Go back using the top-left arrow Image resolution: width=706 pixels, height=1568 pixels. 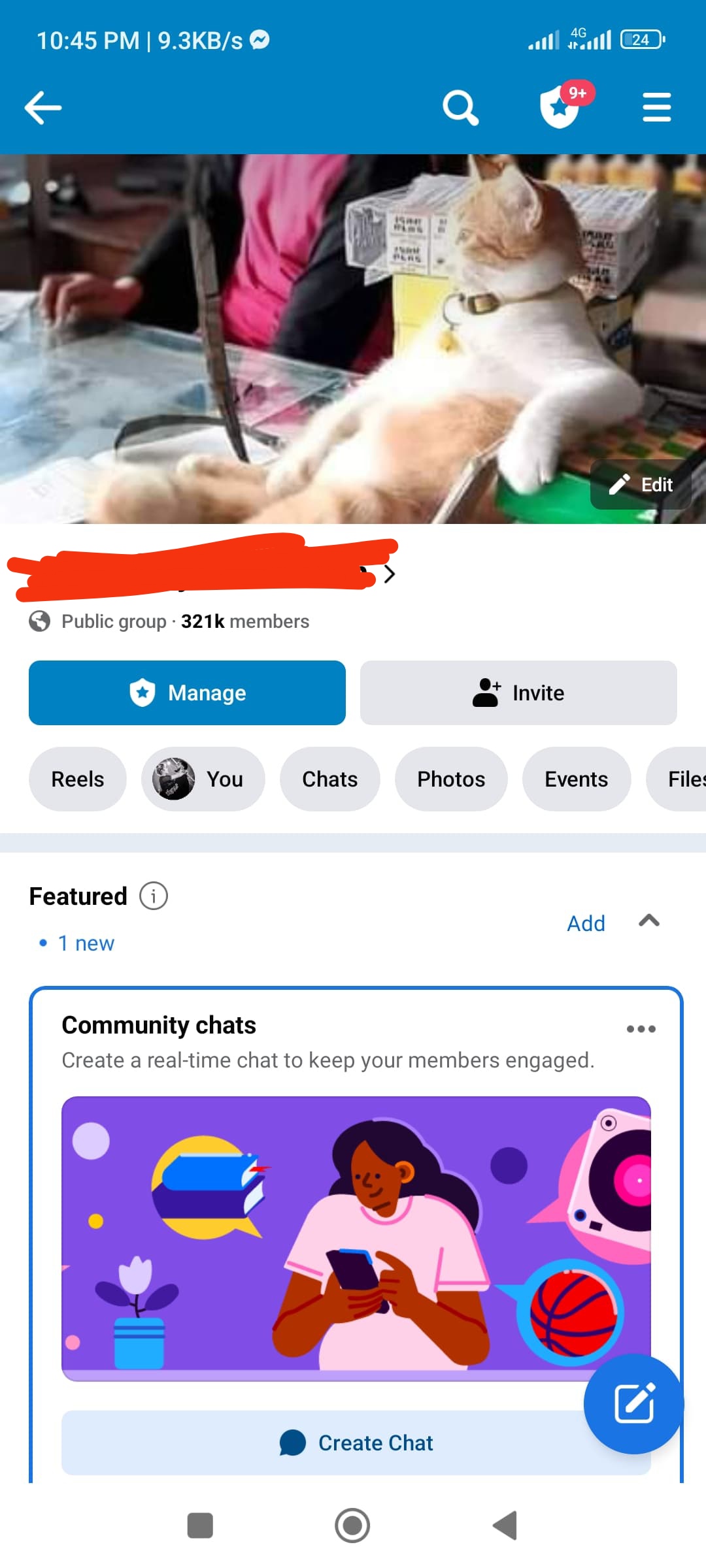click(43, 108)
